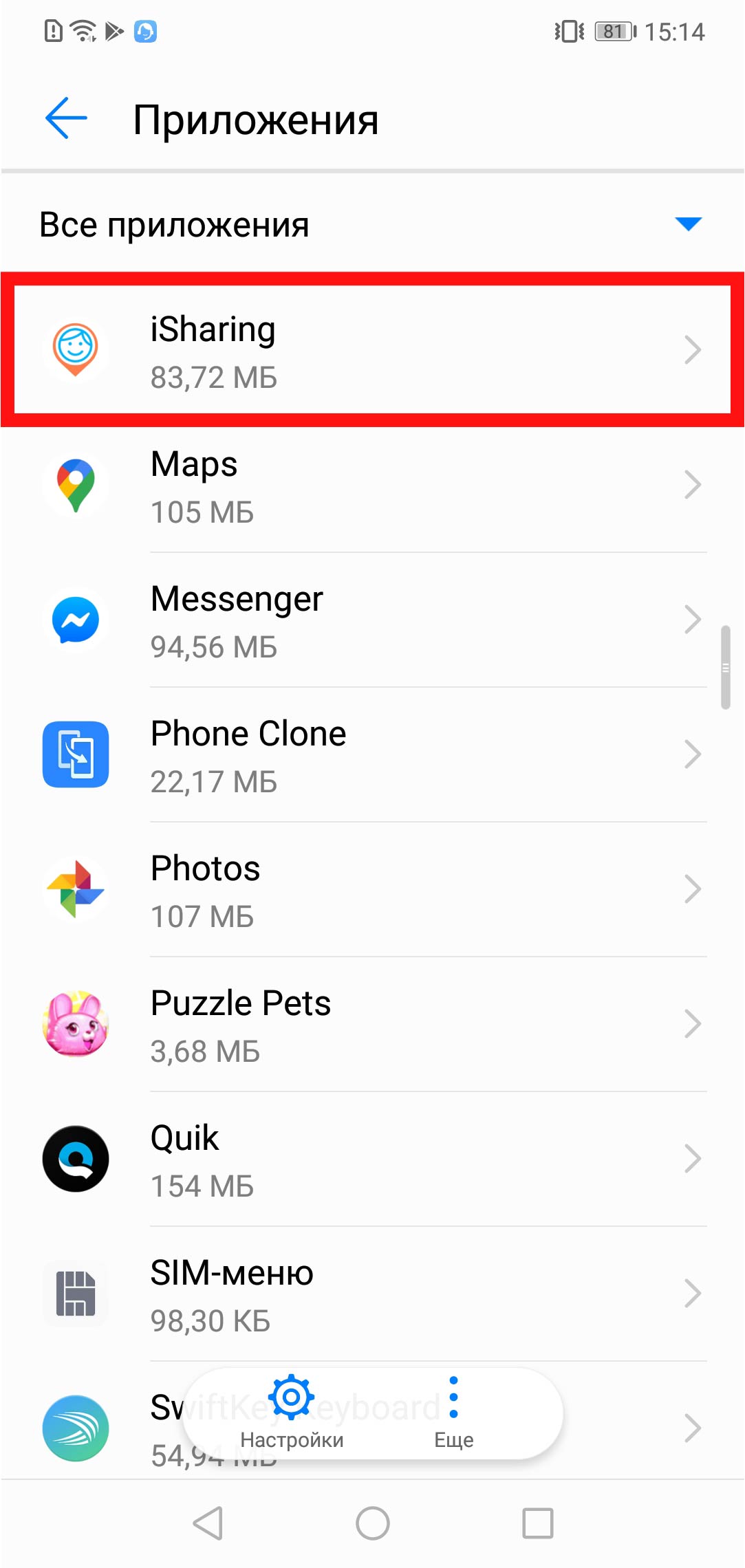Tap the Настройки gear button
Viewport: 745px width, 1568px height.
tap(292, 1411)
